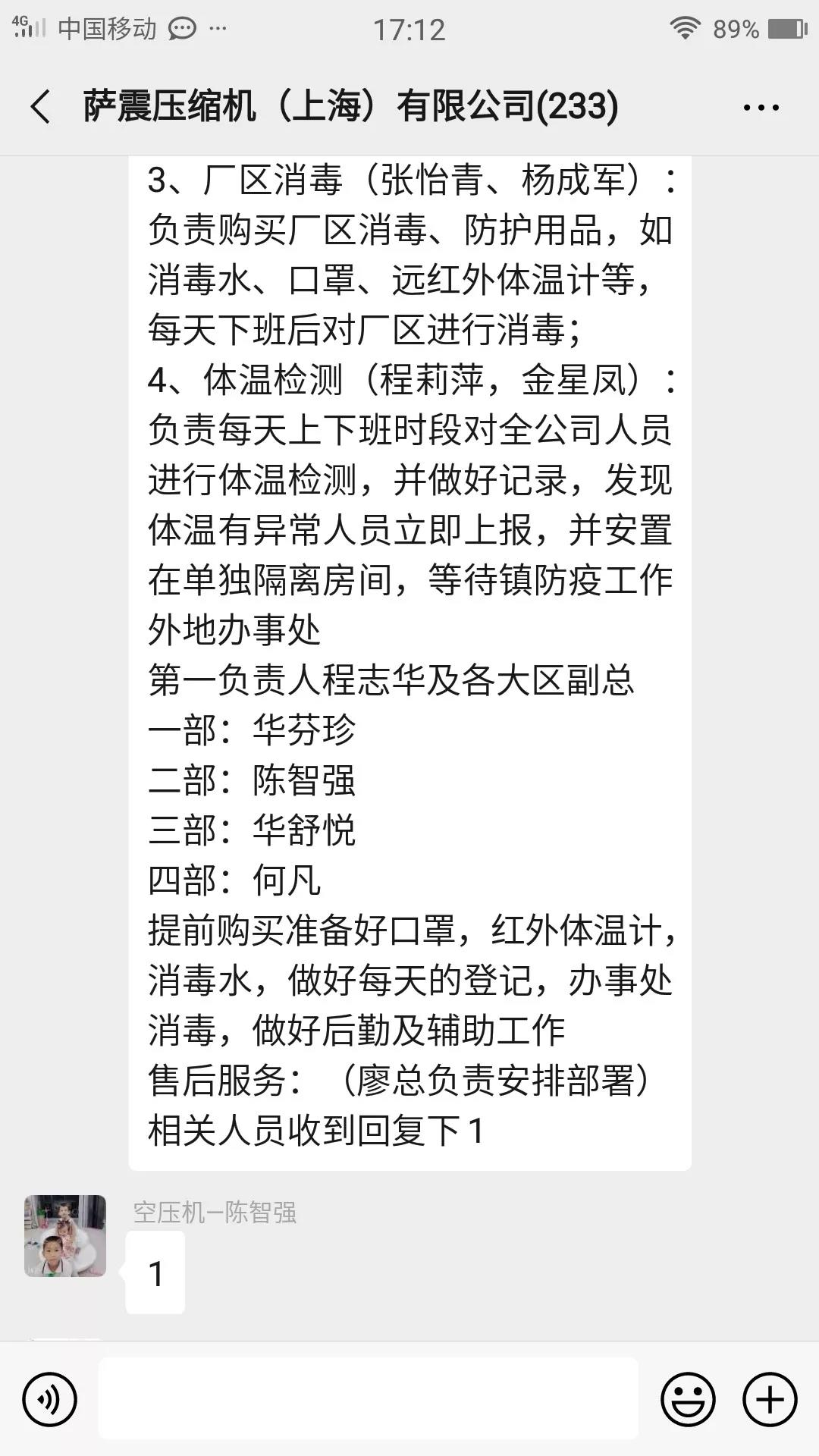Open the emoji picker
Screen dimensions: 819x1456
pos(688,1398)
